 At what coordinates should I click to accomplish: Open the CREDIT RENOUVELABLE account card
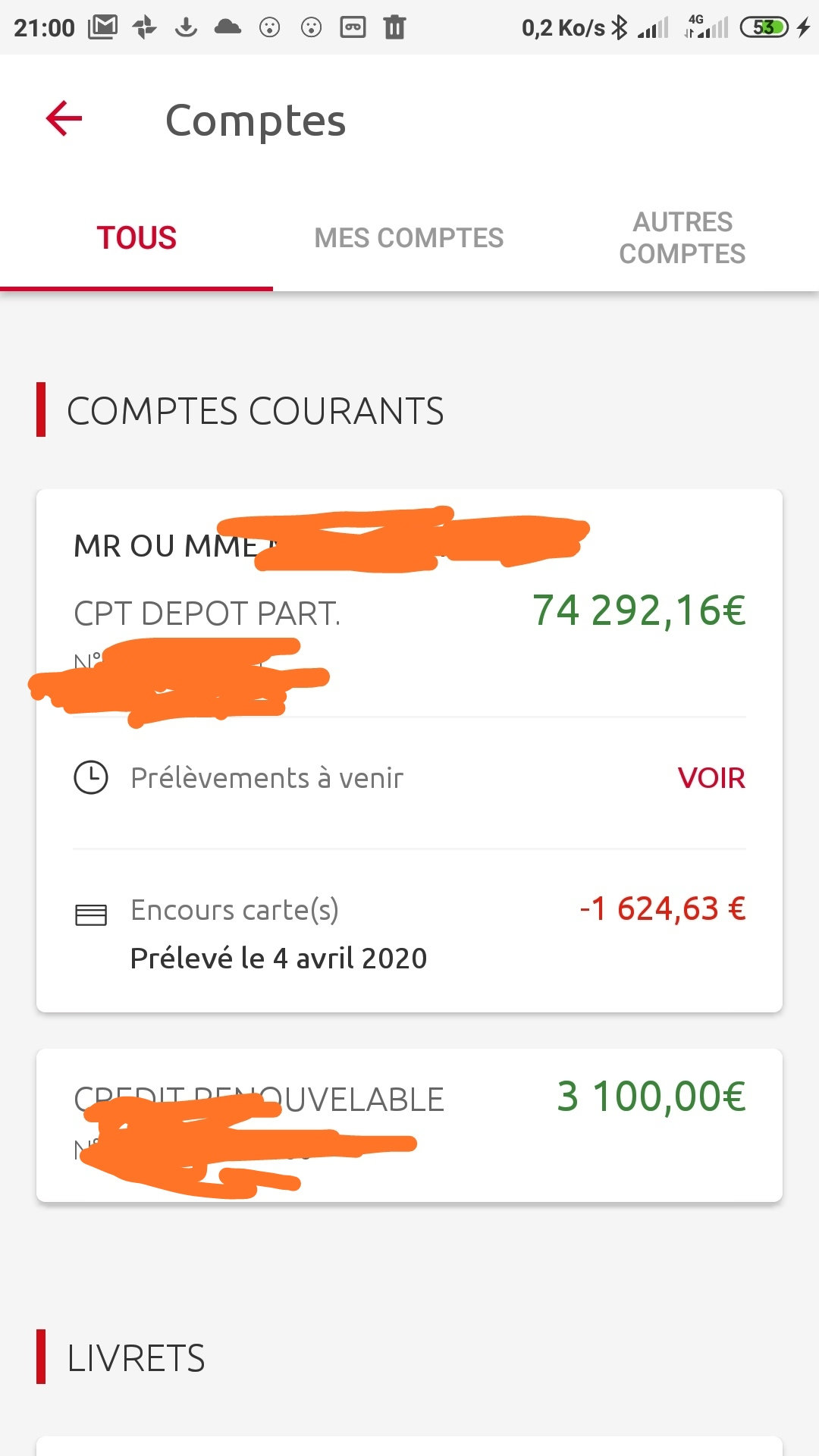click(409, 1124)
